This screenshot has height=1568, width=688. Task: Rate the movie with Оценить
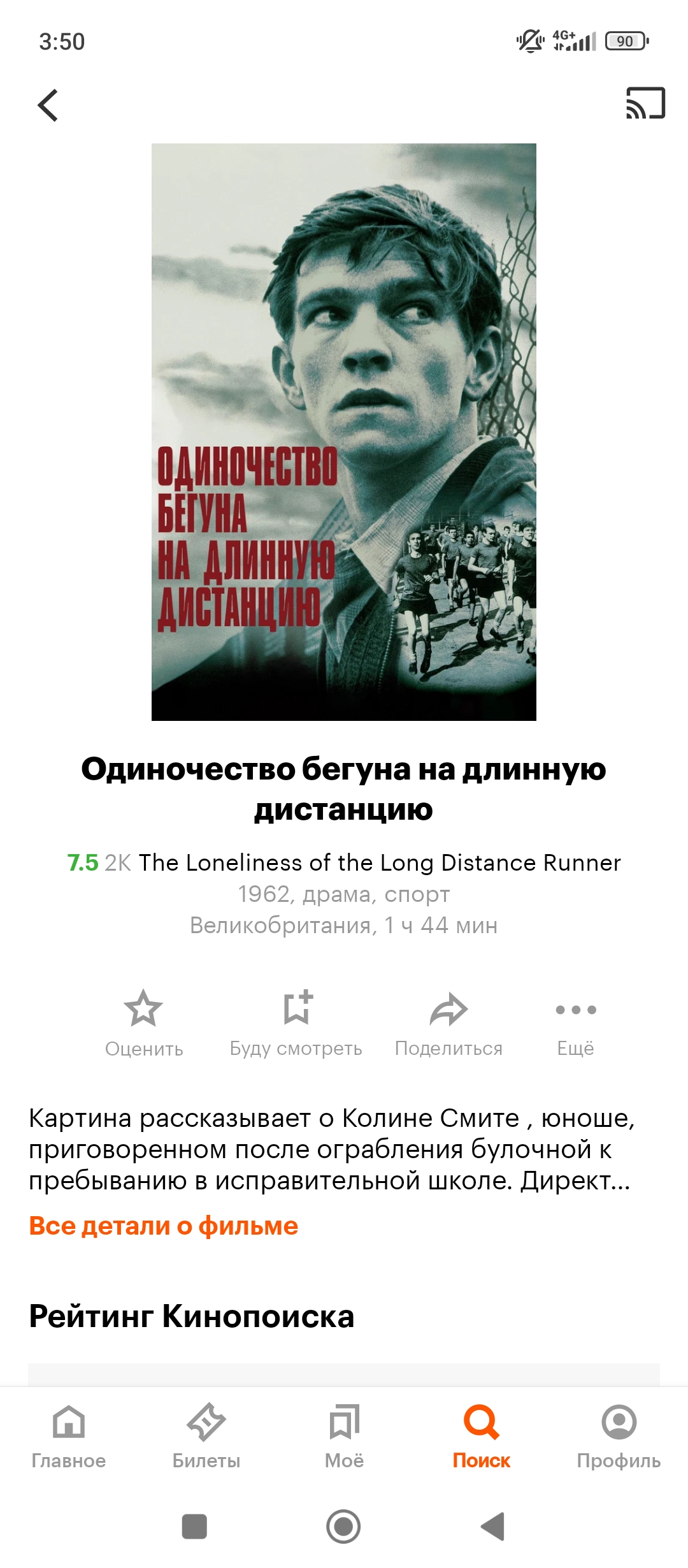[x=144, y=1024]
